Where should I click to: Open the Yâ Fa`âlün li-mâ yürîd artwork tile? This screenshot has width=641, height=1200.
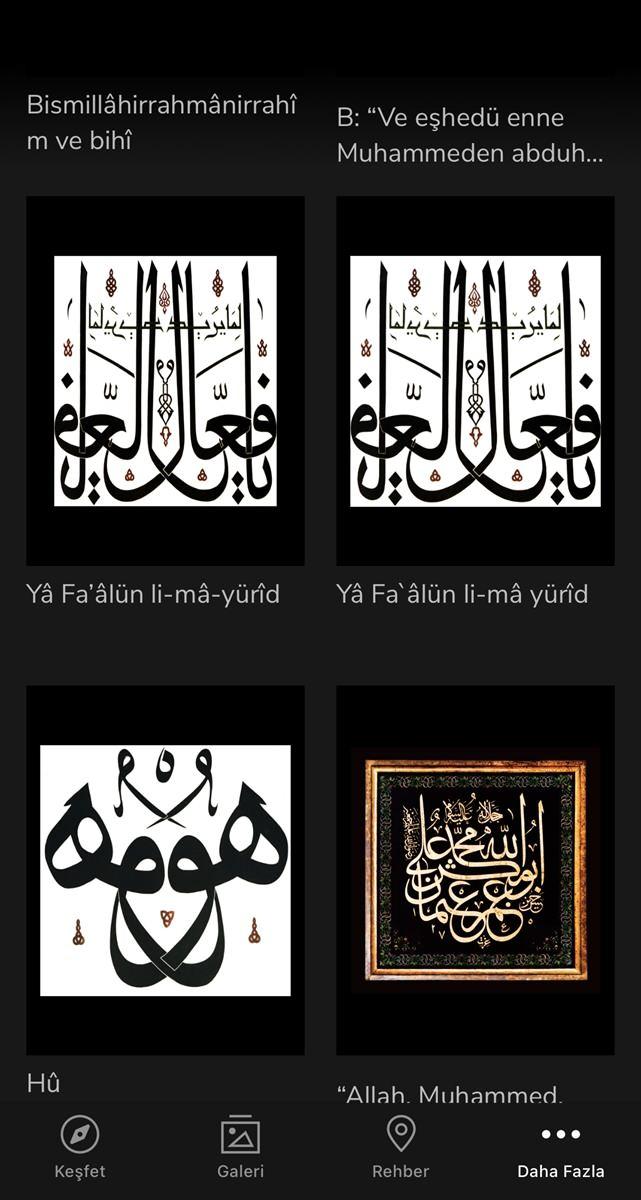(475, 381)
